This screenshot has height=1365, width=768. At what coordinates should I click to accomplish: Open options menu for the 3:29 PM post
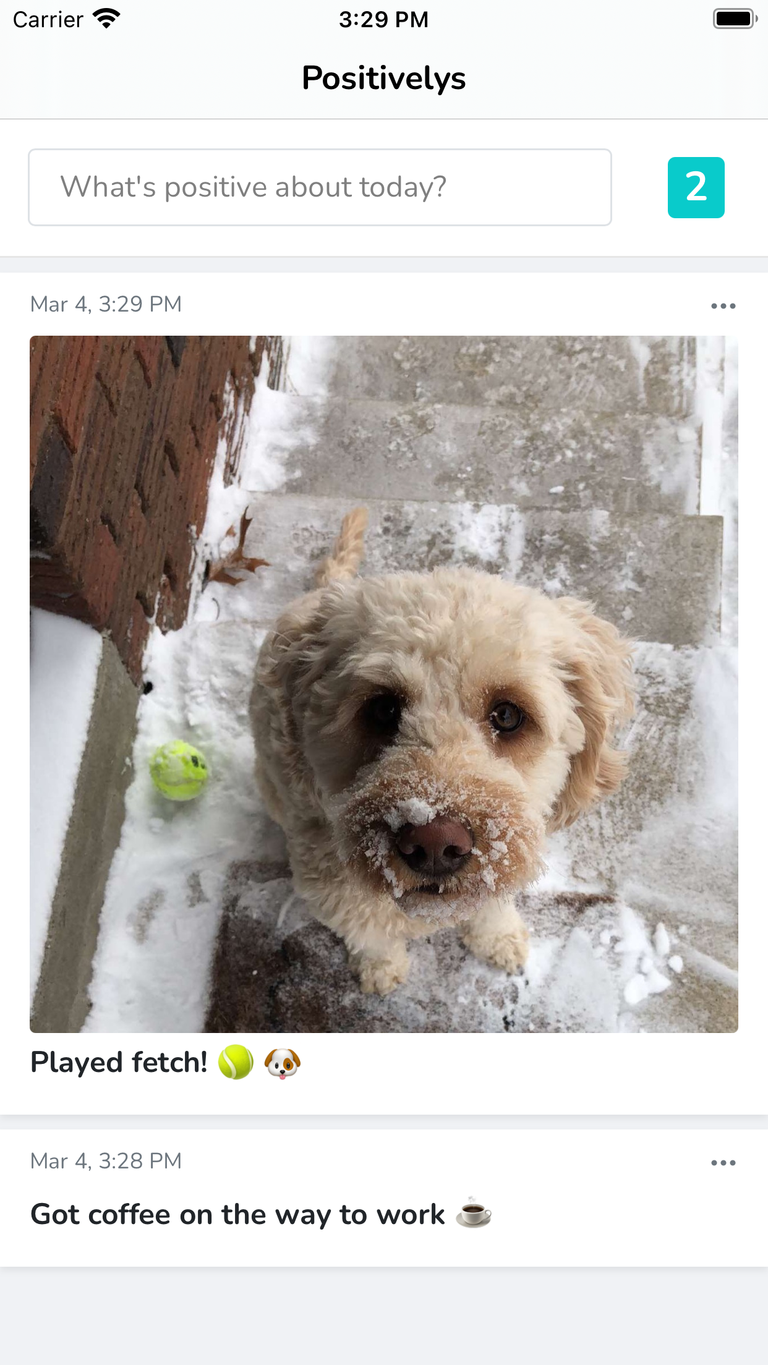click(x=723, y=306)
